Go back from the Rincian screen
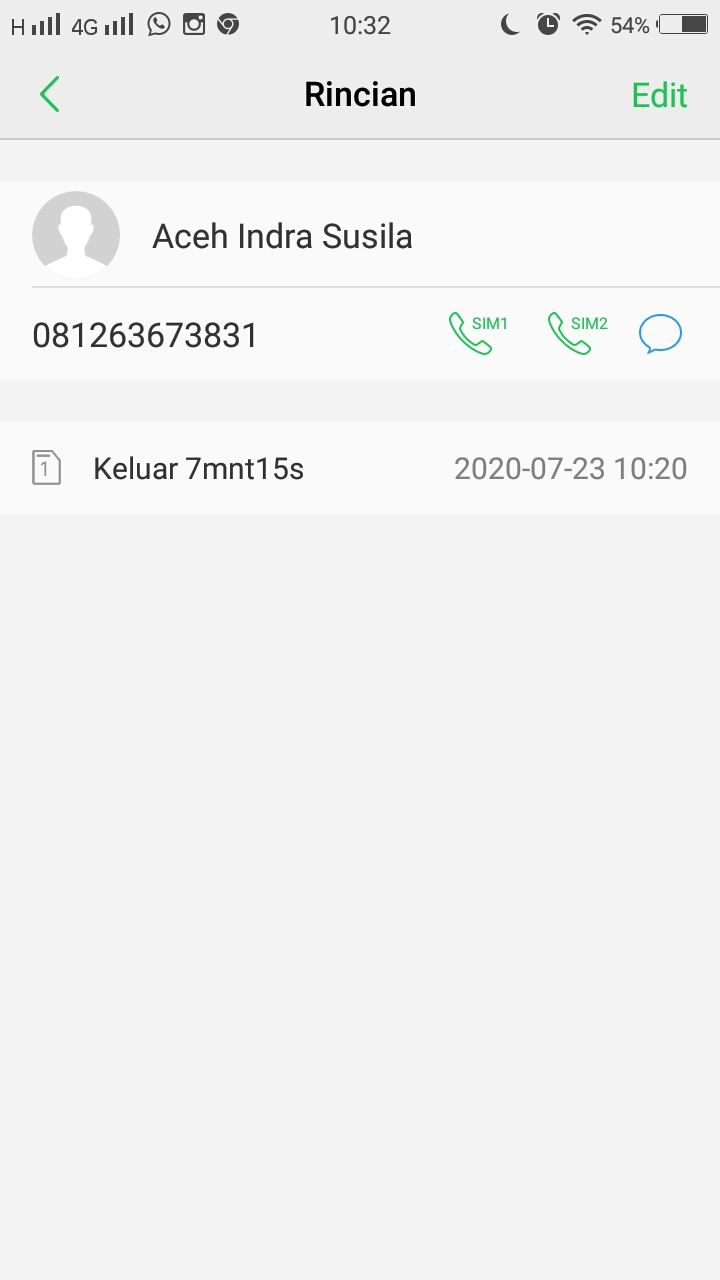This screenshot has width=720, height=1280. [x=50, y=95]
